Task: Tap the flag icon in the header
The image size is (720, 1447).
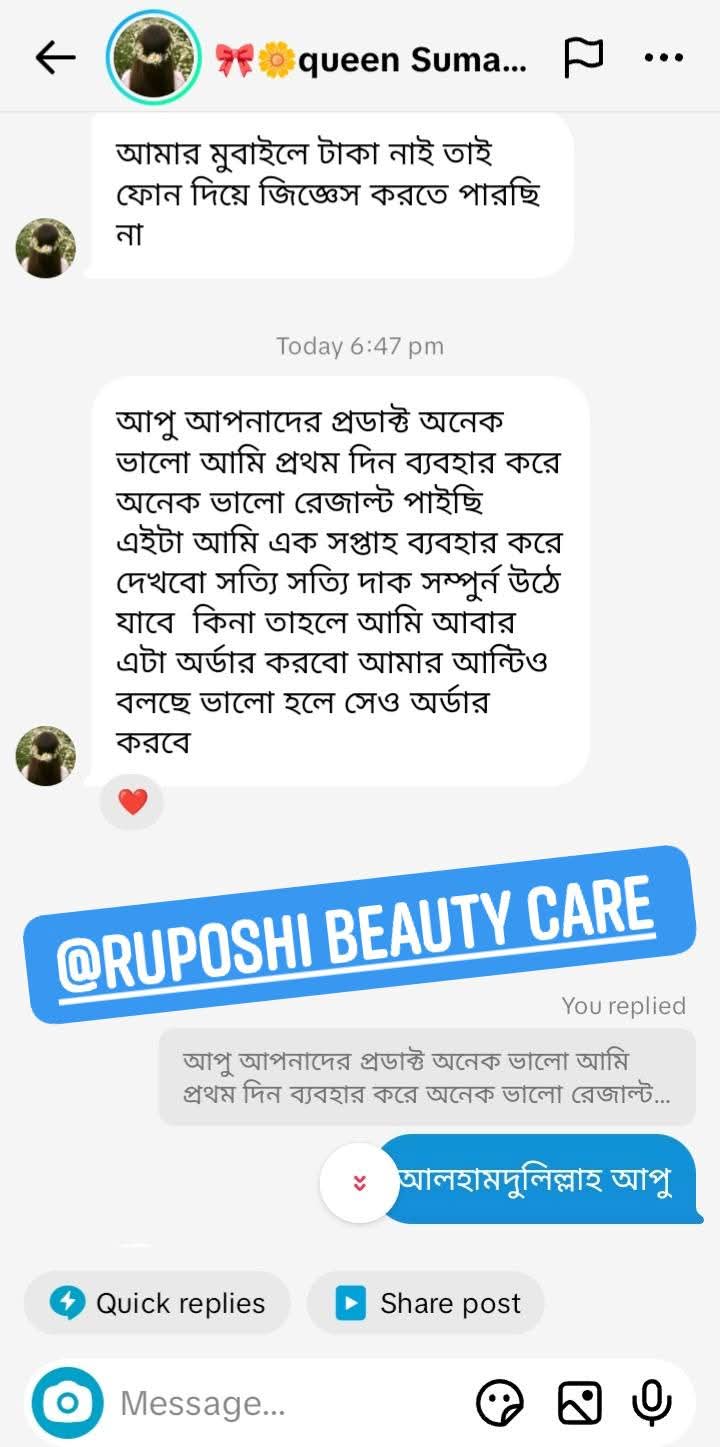Action: pos(583,58)
